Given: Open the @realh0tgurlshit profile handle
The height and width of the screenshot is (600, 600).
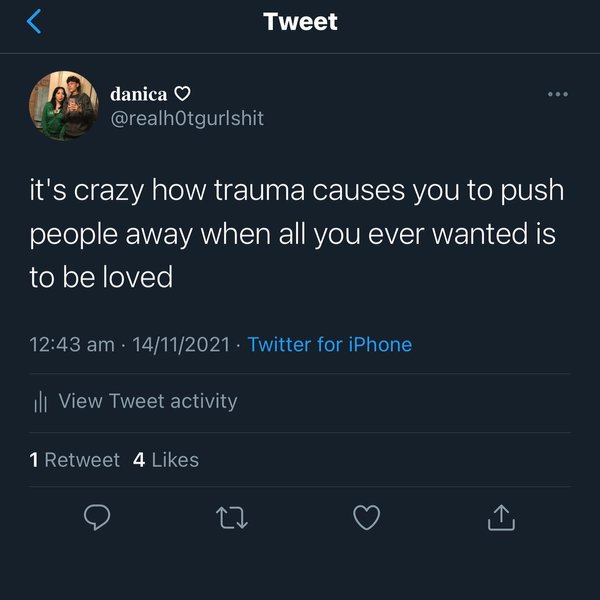Looking at the screenshot, I should pos(186,119).
